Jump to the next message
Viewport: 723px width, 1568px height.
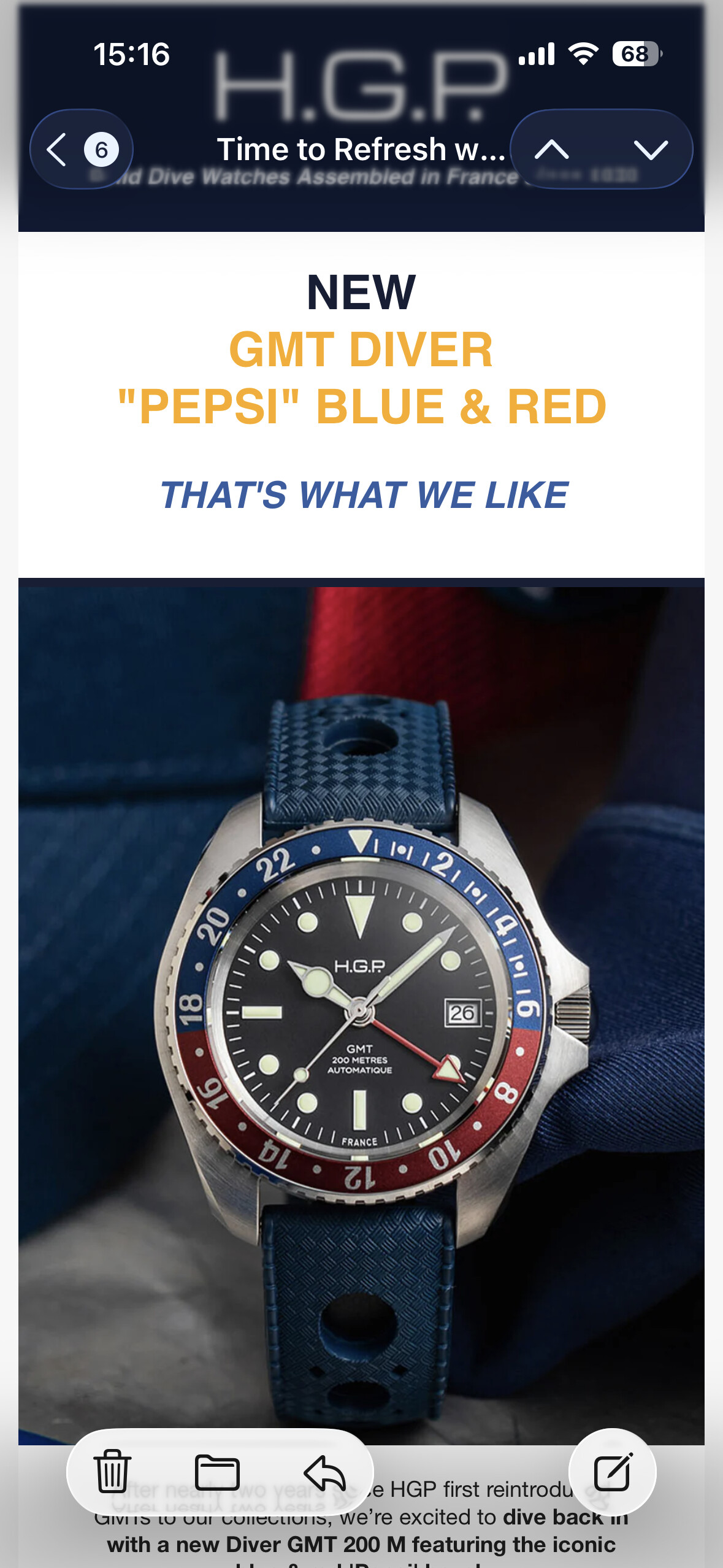coord(650,150)
